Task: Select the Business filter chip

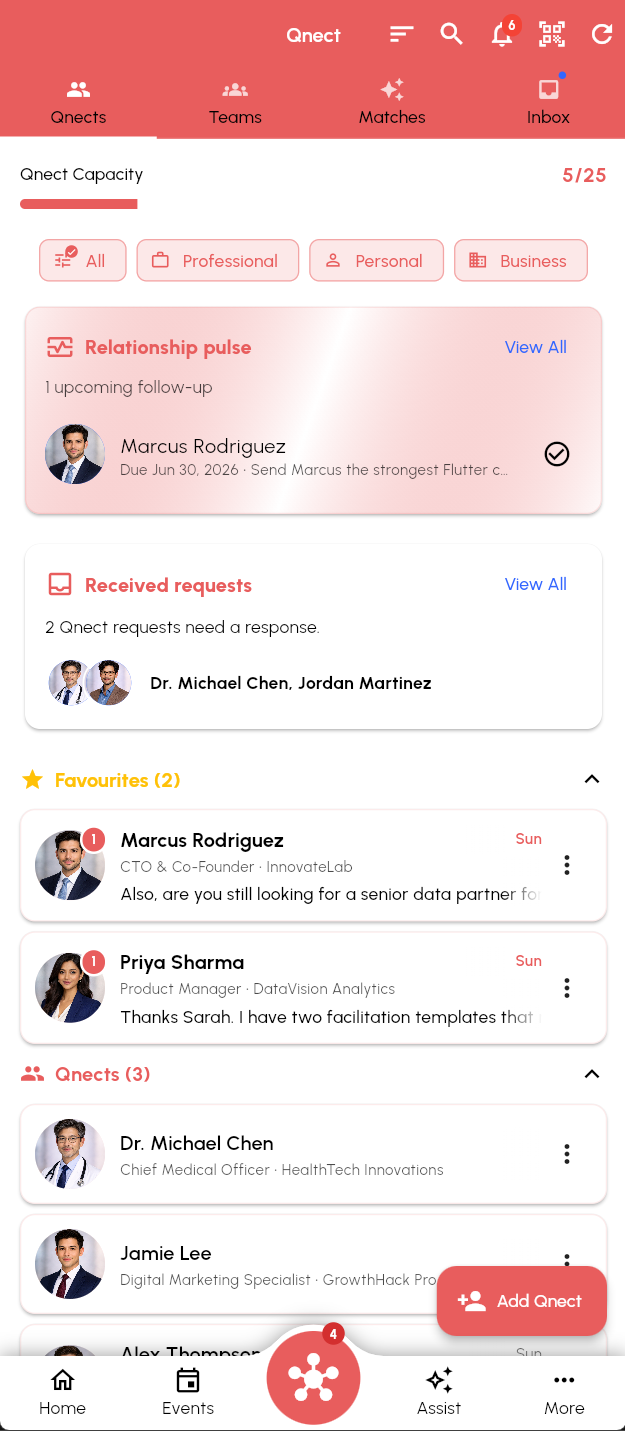Action: [520, 261]
